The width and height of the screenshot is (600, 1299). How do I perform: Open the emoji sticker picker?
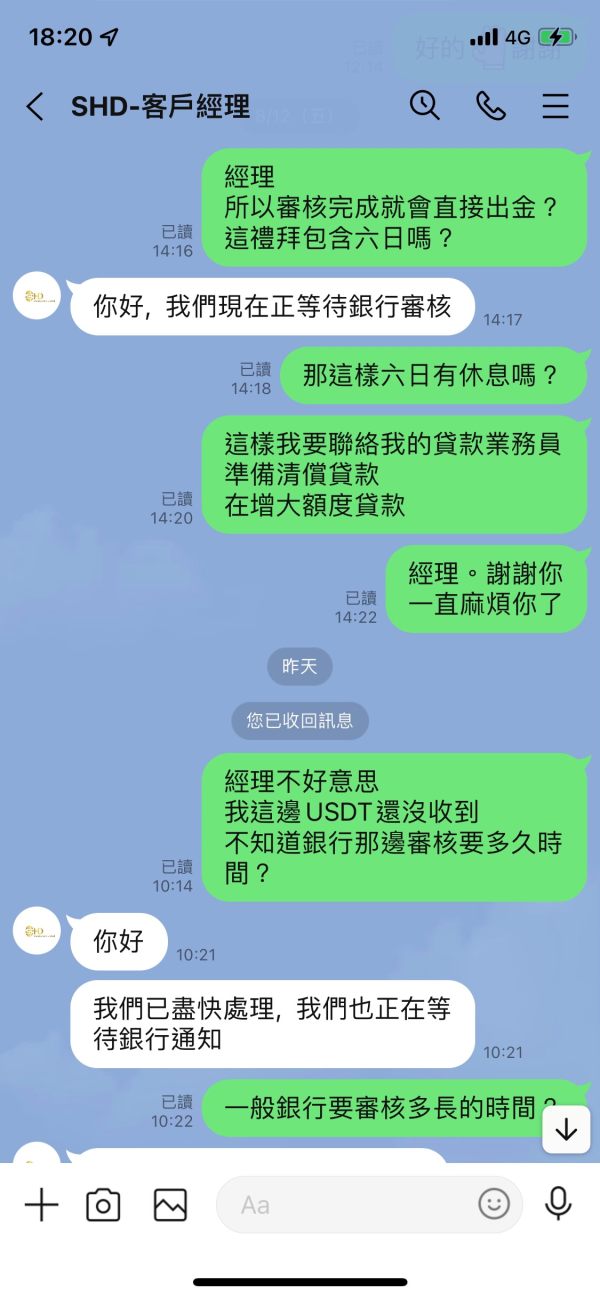tap(494, 1204)
